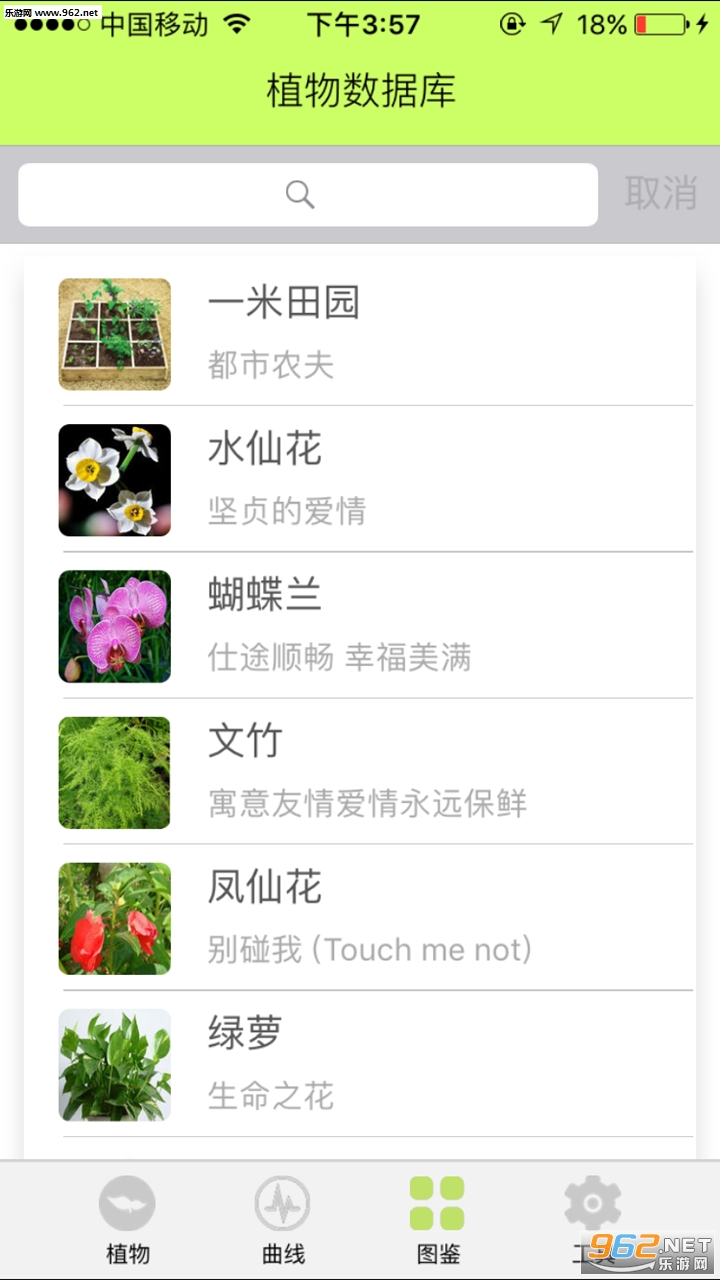This screenshot has height=1280, width=720.
Task: Select the 图鉴 tab
Action: [438, 1220]
